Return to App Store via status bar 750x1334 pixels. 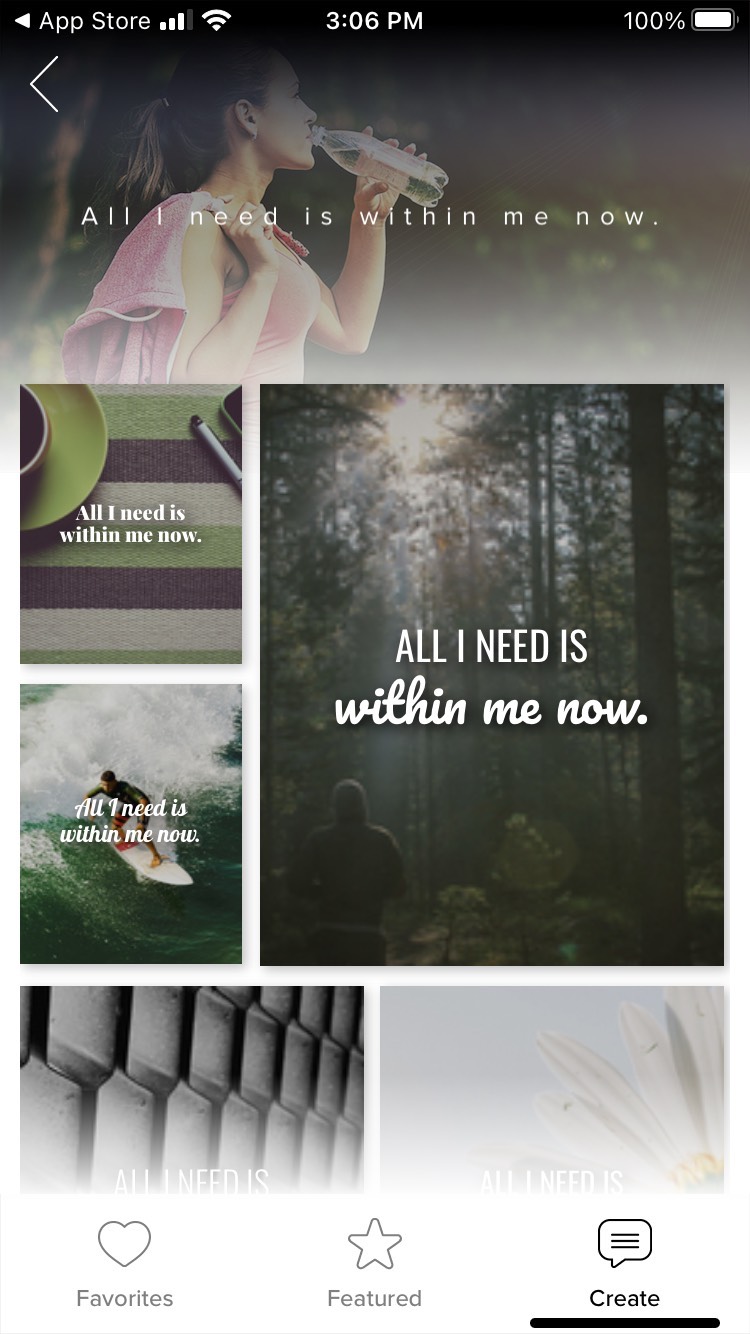tap(82, 21)
